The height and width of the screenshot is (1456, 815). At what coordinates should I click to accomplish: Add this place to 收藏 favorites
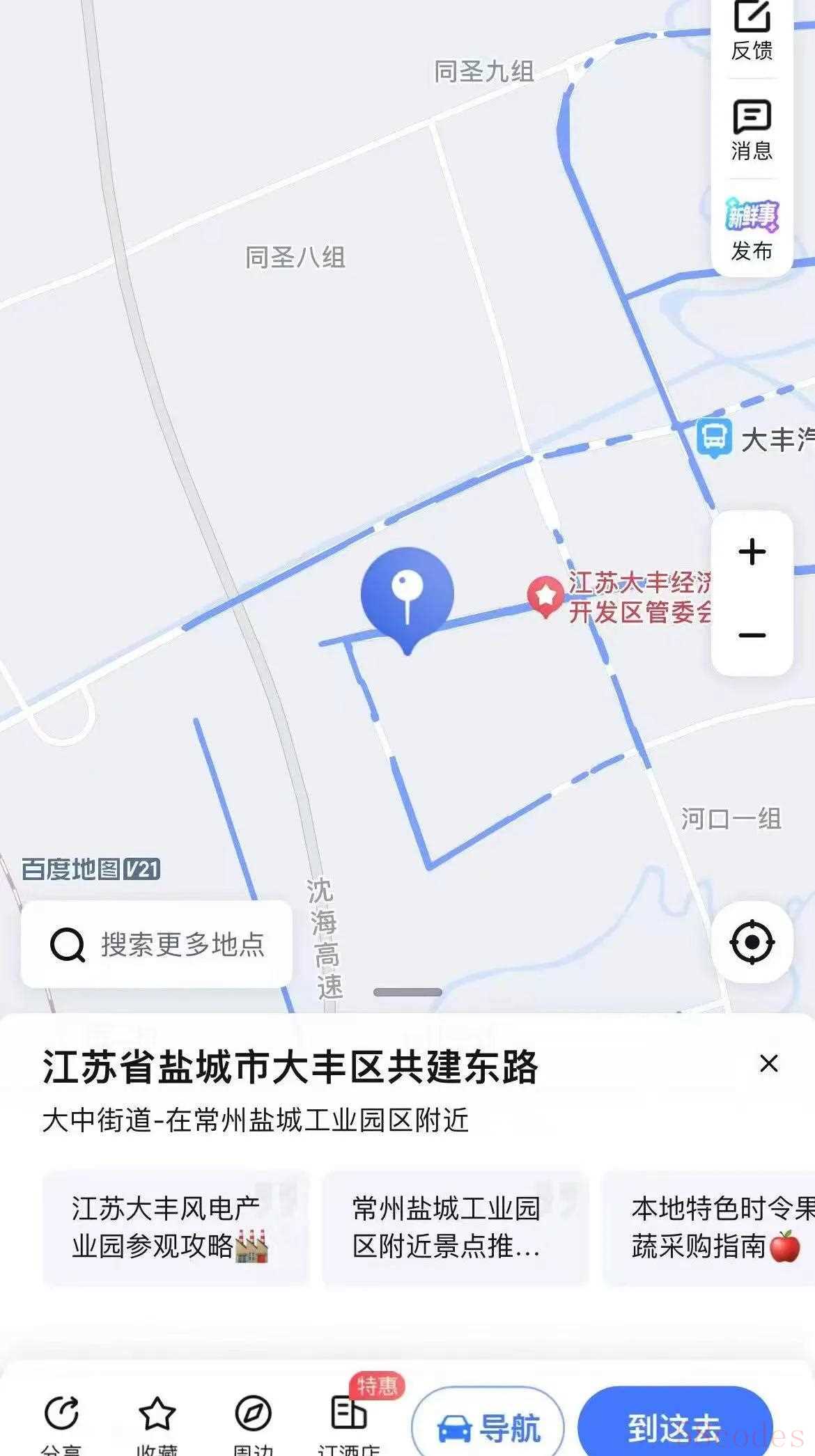[157, 1423]
